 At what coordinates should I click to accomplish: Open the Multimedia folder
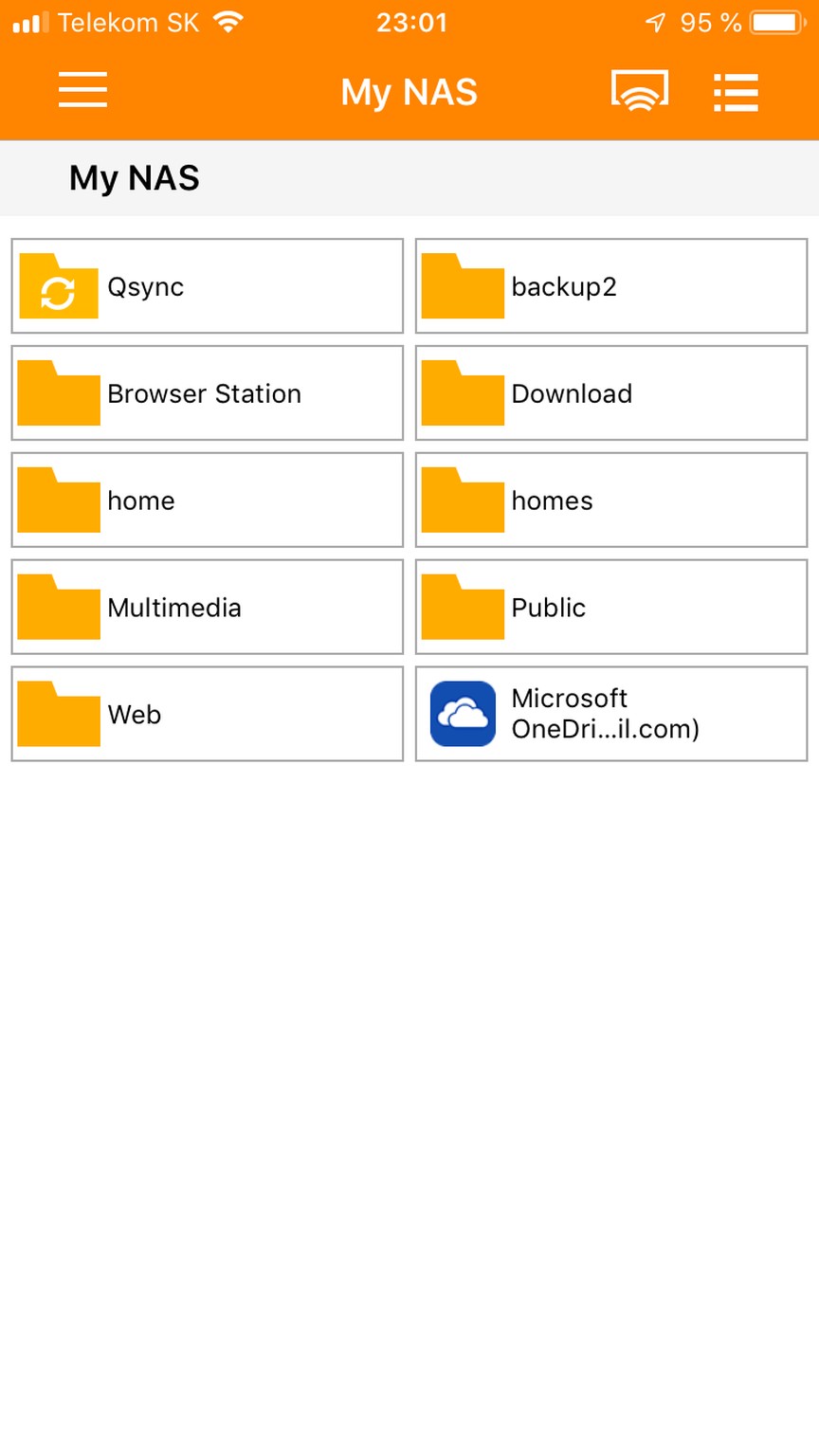coord(208,608)
